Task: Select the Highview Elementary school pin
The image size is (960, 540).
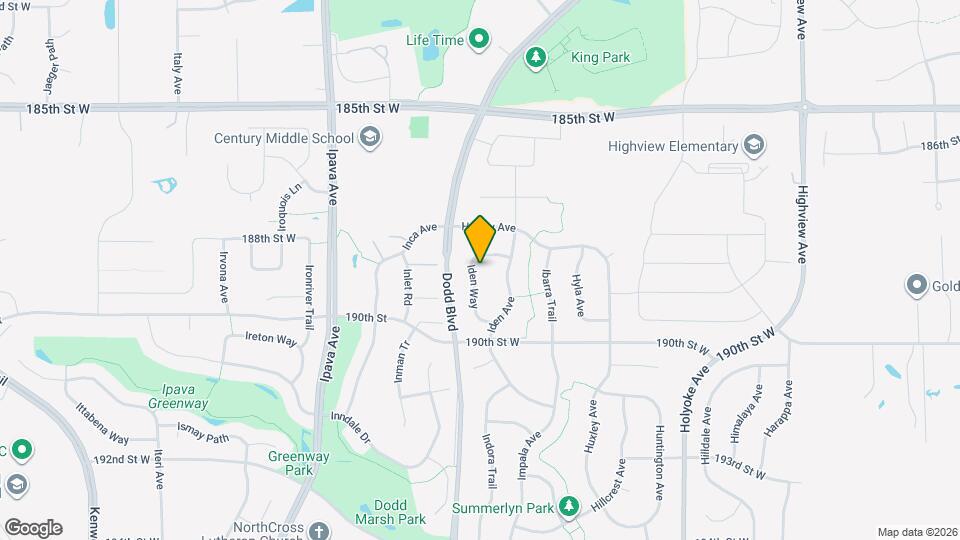Action: (754, 146)
